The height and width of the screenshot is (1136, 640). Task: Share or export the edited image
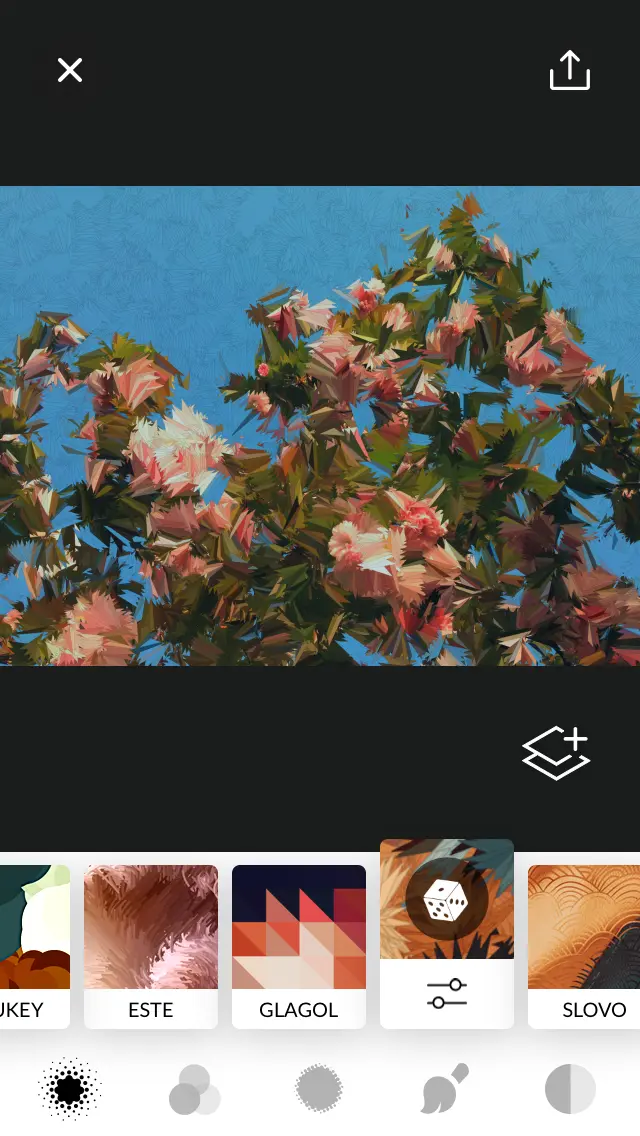tap(570, 70)
